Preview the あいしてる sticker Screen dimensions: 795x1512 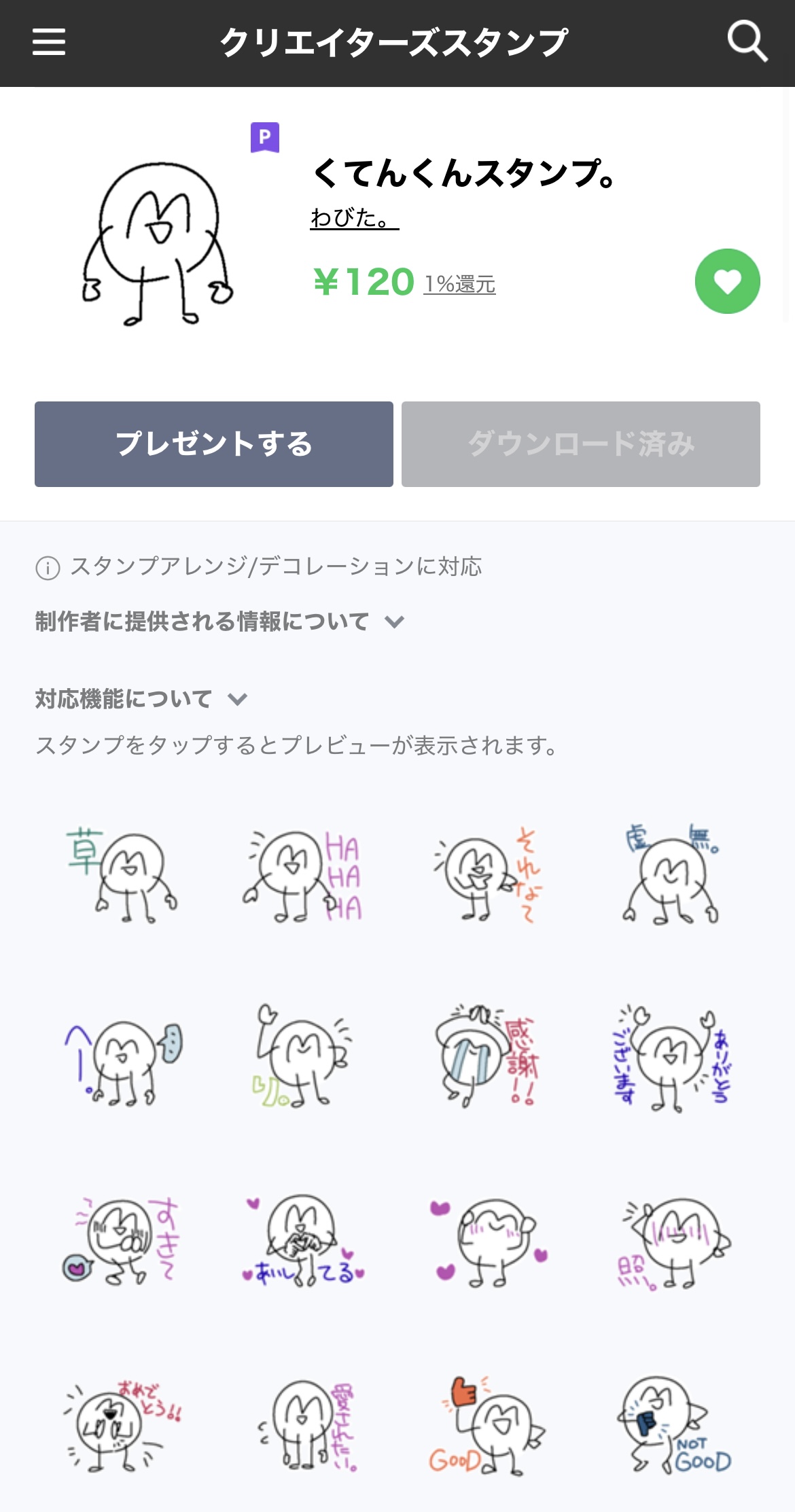(x=303, y=1242)
